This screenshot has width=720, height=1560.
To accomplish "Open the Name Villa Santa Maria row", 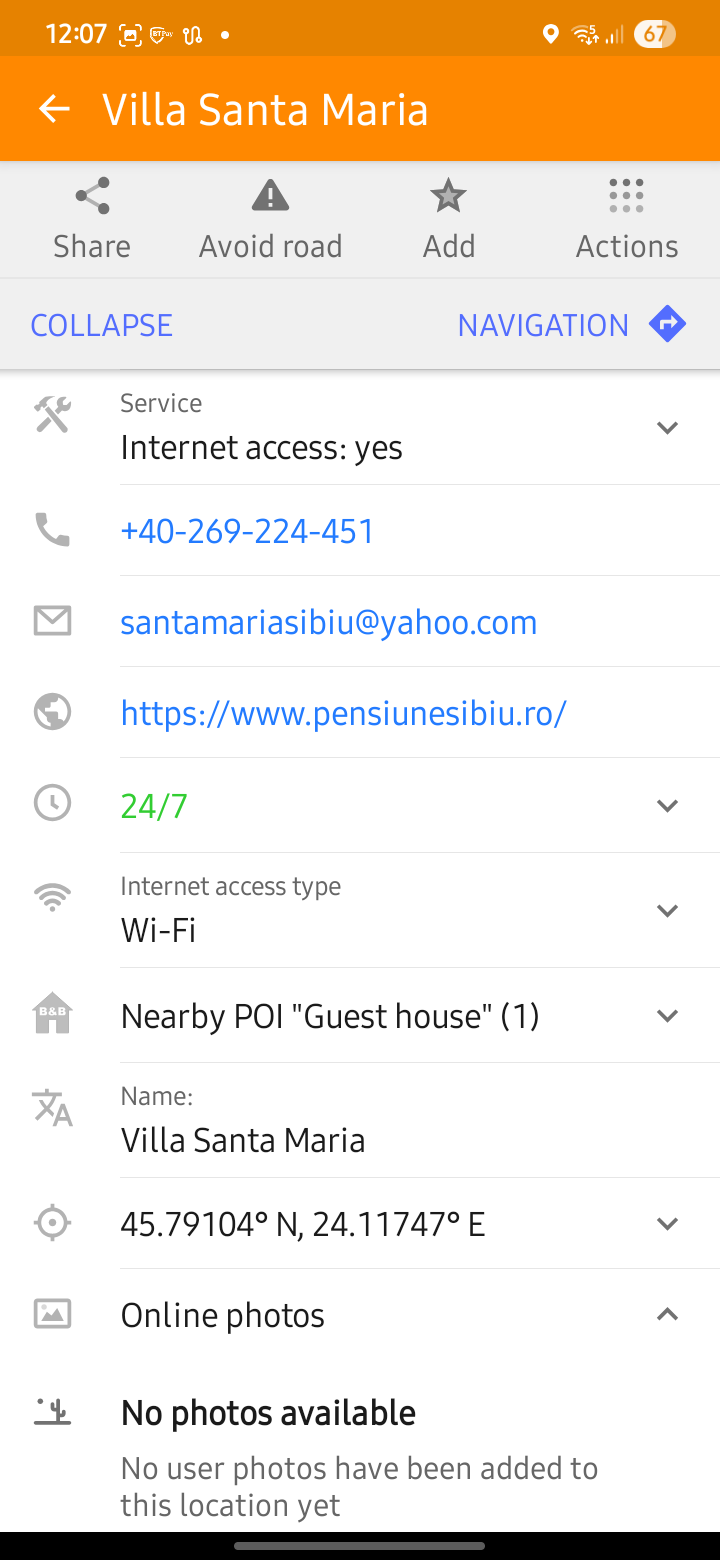I will coord(360,1121).
